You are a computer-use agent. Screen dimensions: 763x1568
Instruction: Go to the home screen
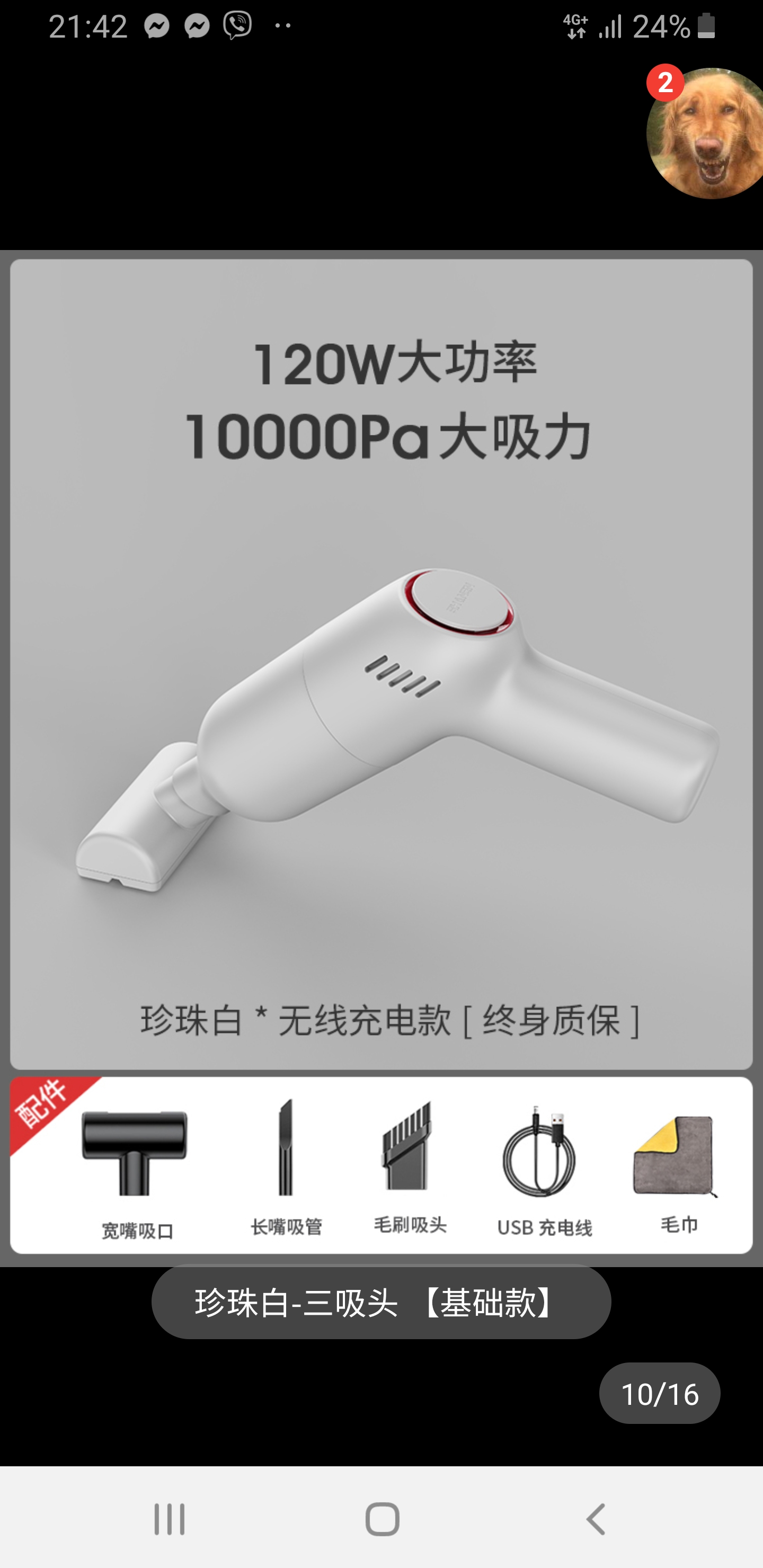coord(382,1519)
